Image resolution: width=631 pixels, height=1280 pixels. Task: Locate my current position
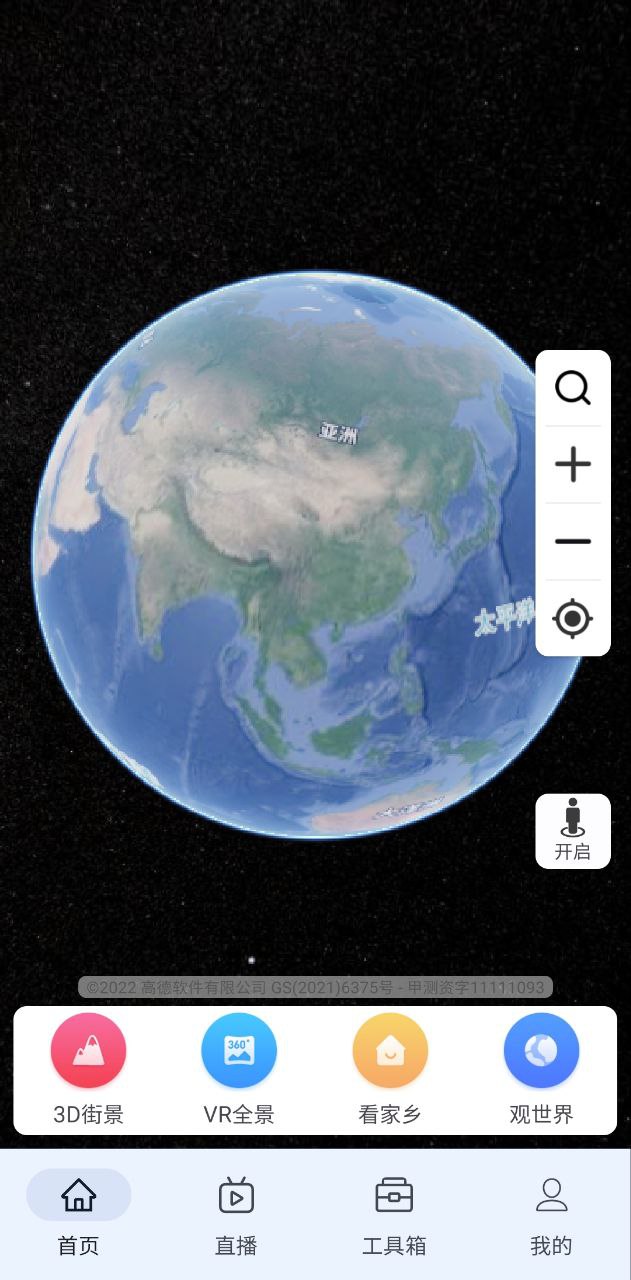573,619
